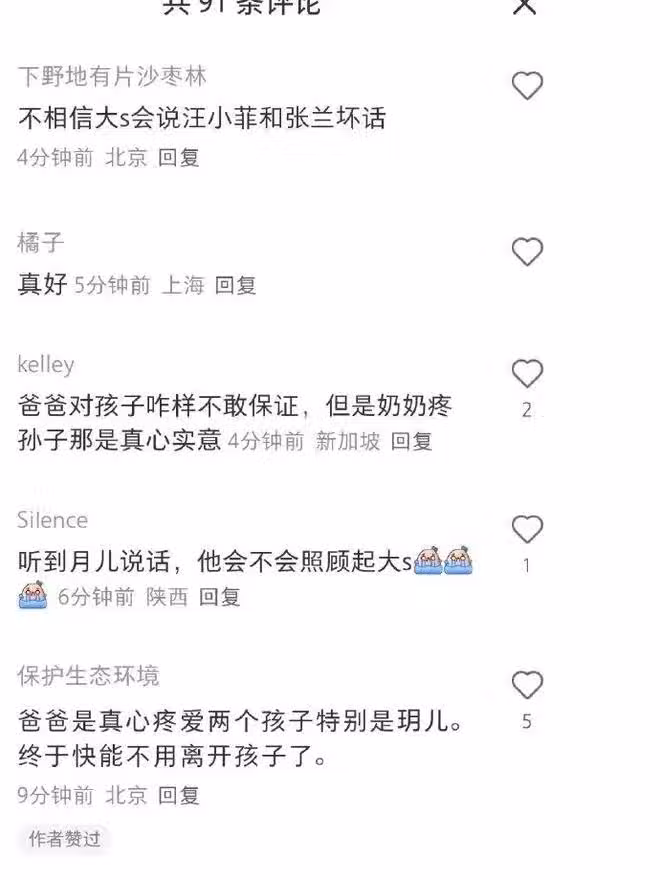View 橘子's profile
Image resolution: width=660 pixels, height=880 pixels.
pos(41,242)
